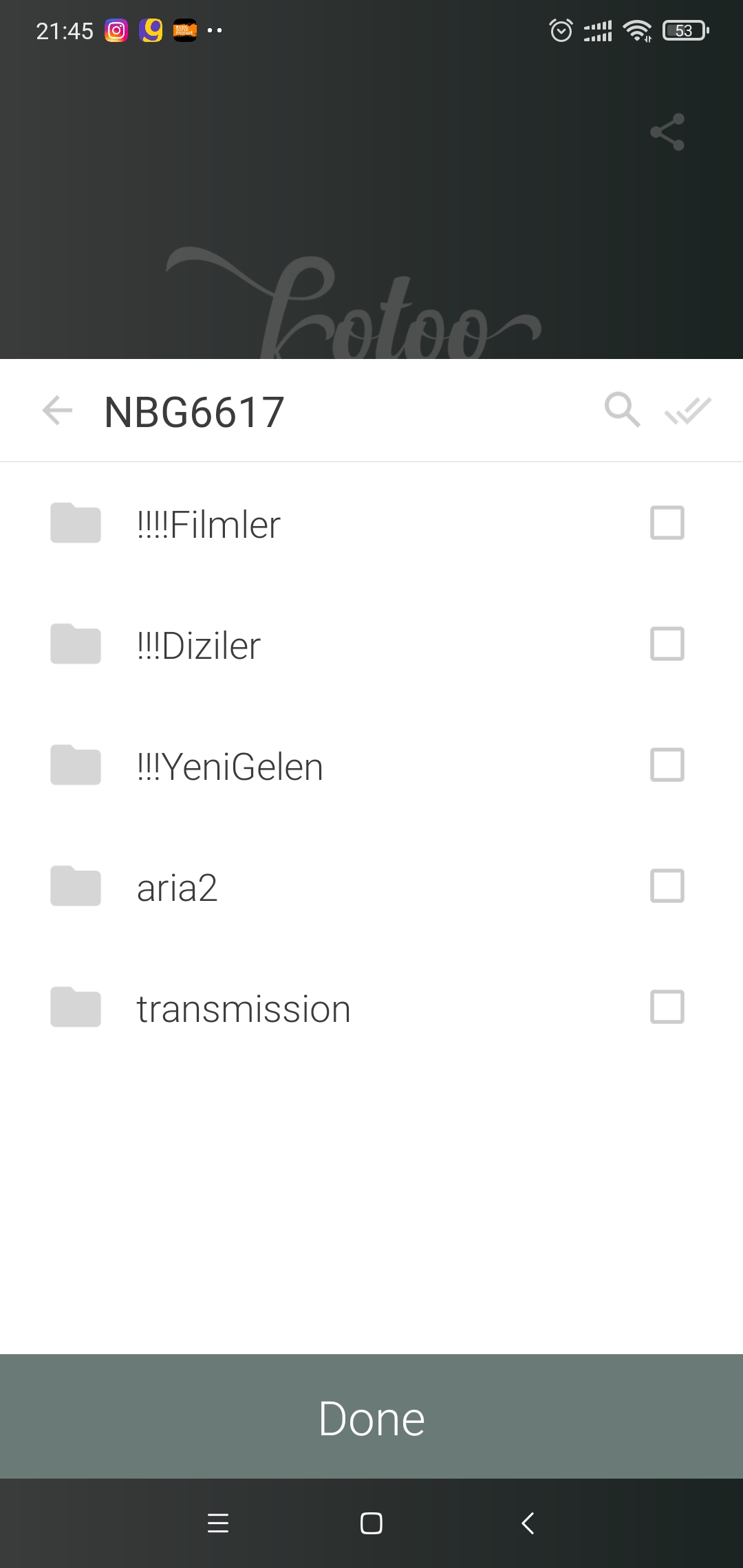The width and height of the screenshot is (743, 1568).
Task: Mark the aria2 checkbox
Action: 667,886
